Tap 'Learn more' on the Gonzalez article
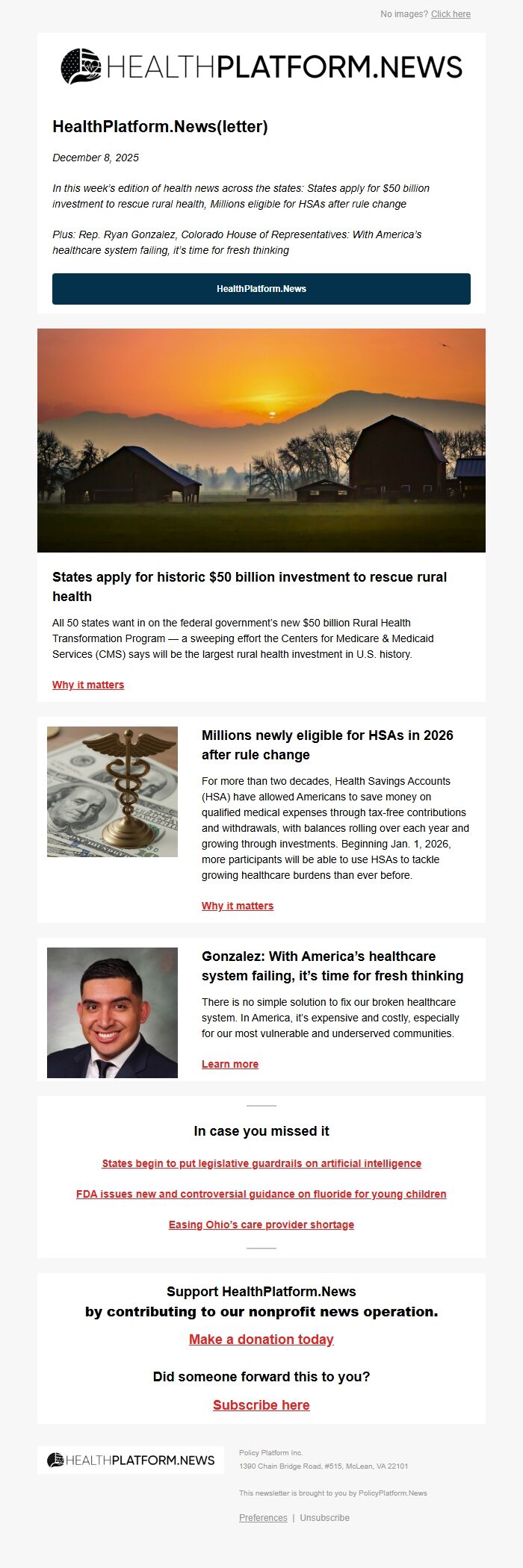 tap(230, 1064)
